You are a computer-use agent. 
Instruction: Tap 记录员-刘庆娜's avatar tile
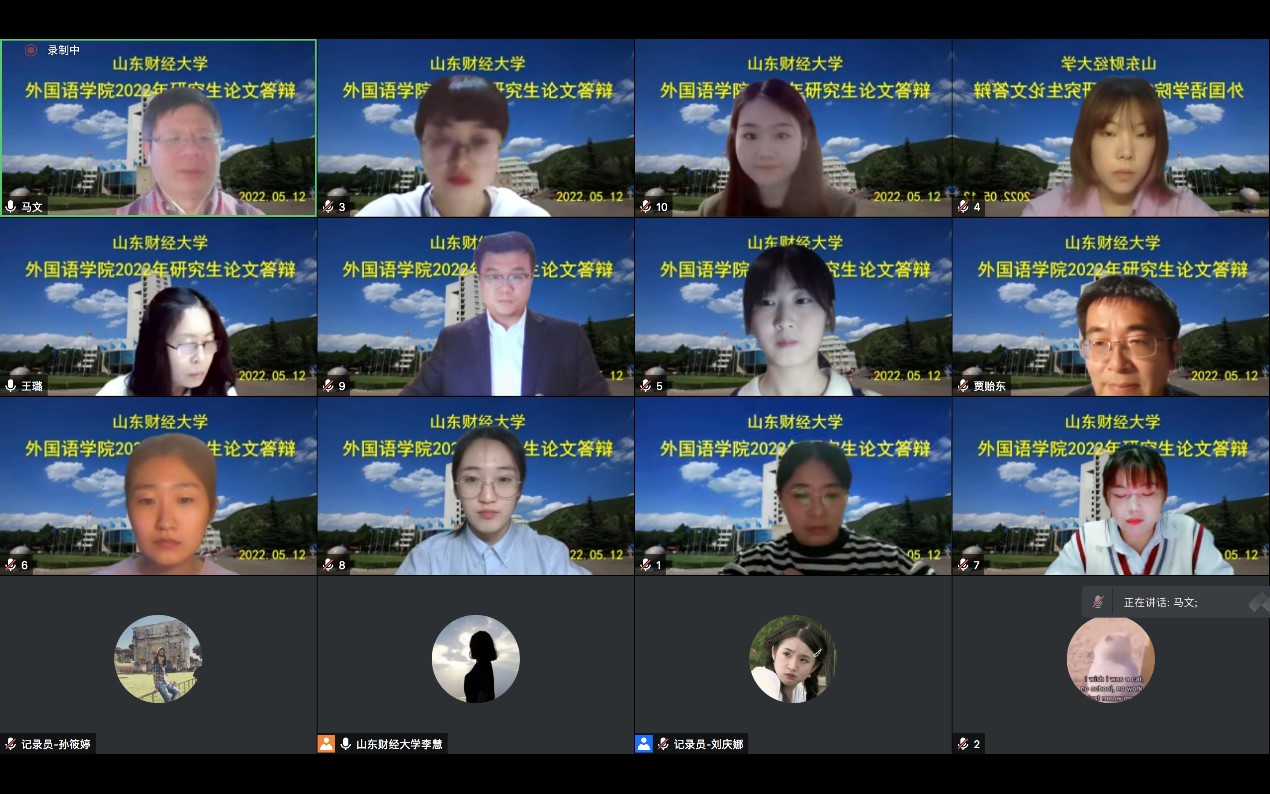click(x=792, y=659)
